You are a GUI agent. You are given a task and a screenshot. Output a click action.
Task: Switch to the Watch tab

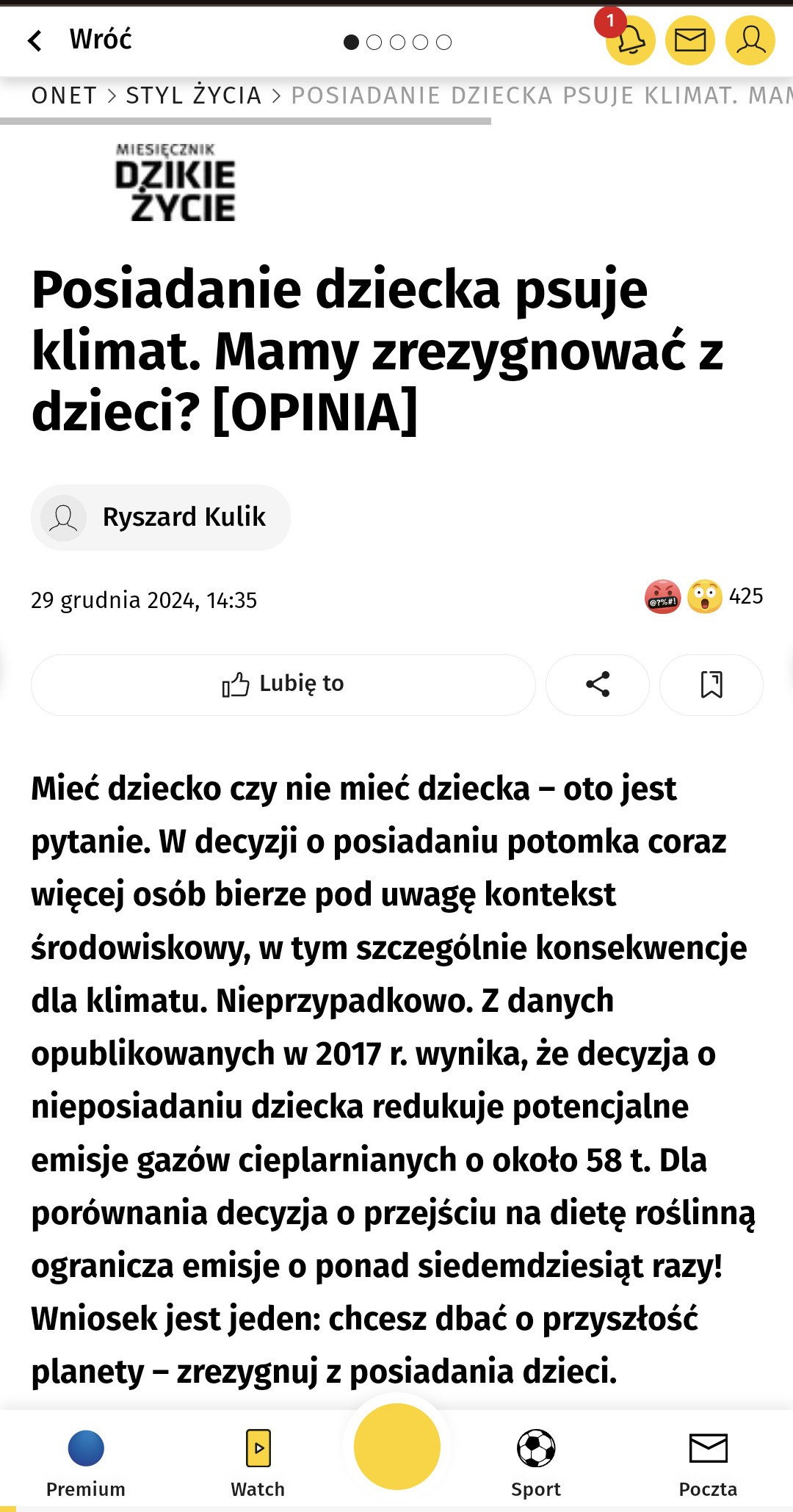click(x=258, y=1464)
